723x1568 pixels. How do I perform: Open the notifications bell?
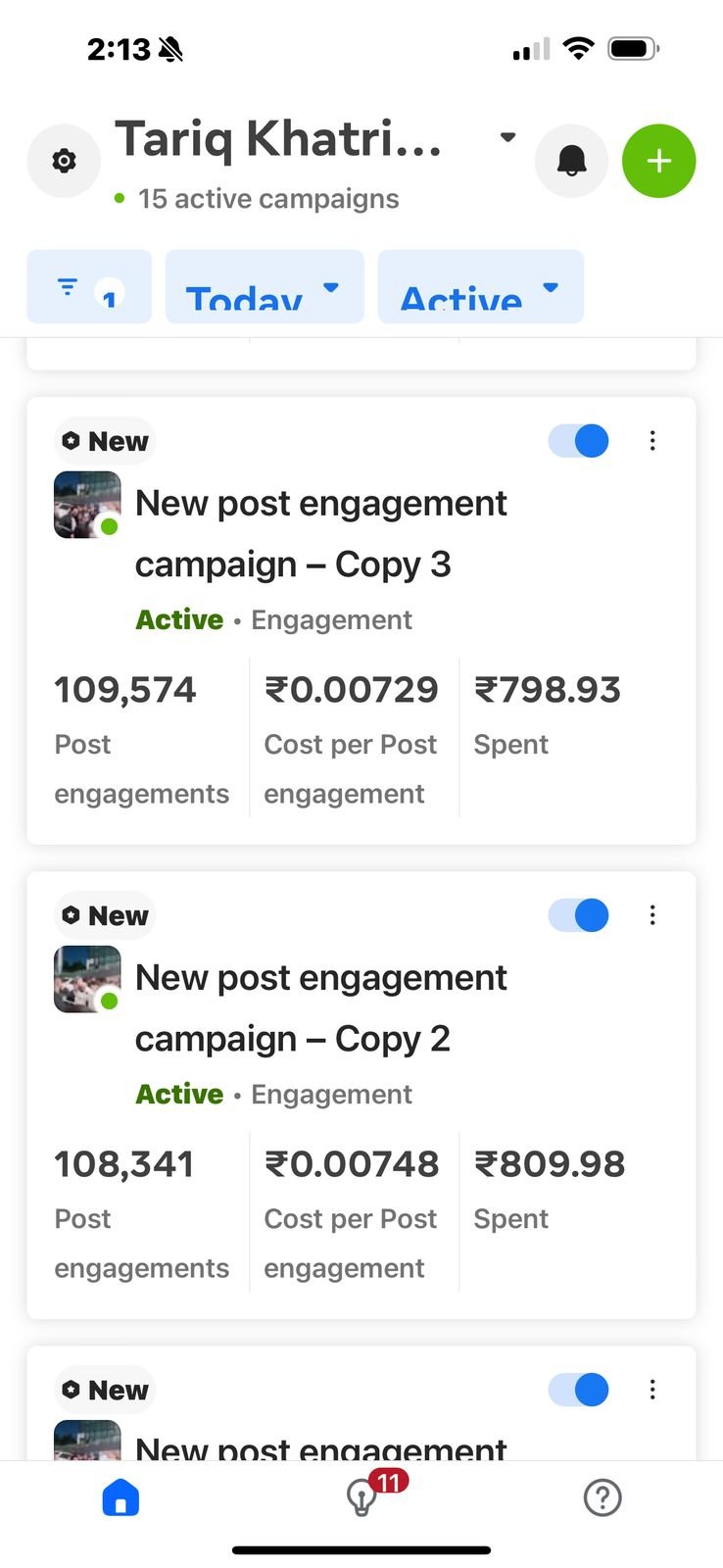coord(571,161)
